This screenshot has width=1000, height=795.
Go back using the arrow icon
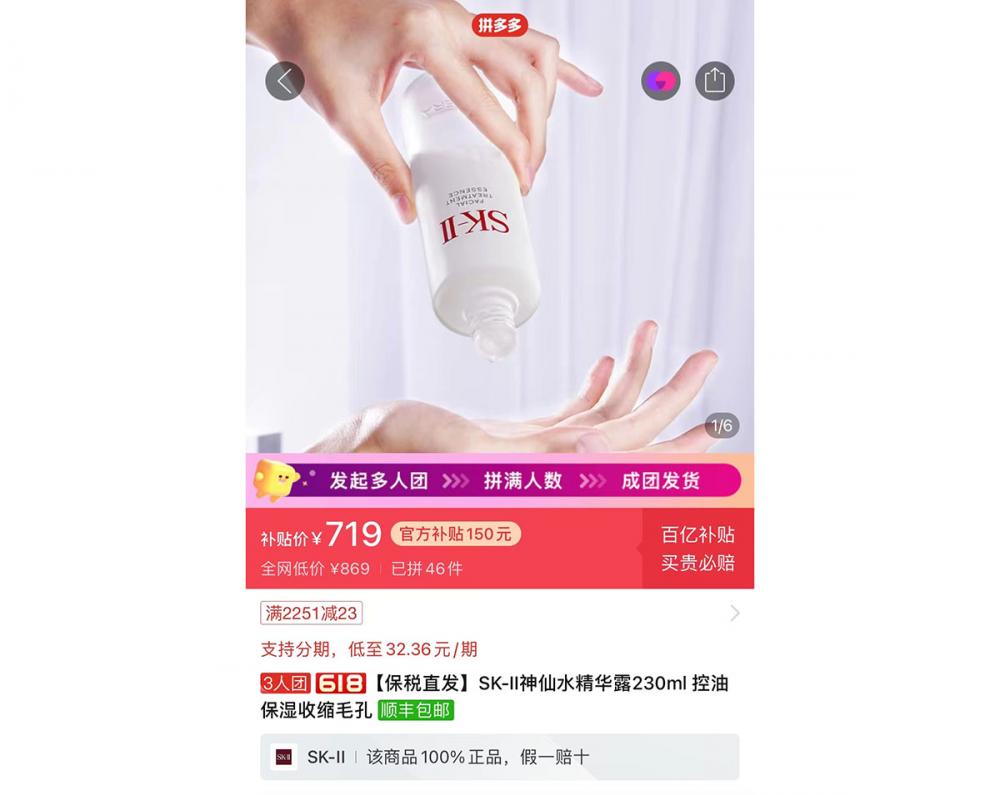pos(285,81)
